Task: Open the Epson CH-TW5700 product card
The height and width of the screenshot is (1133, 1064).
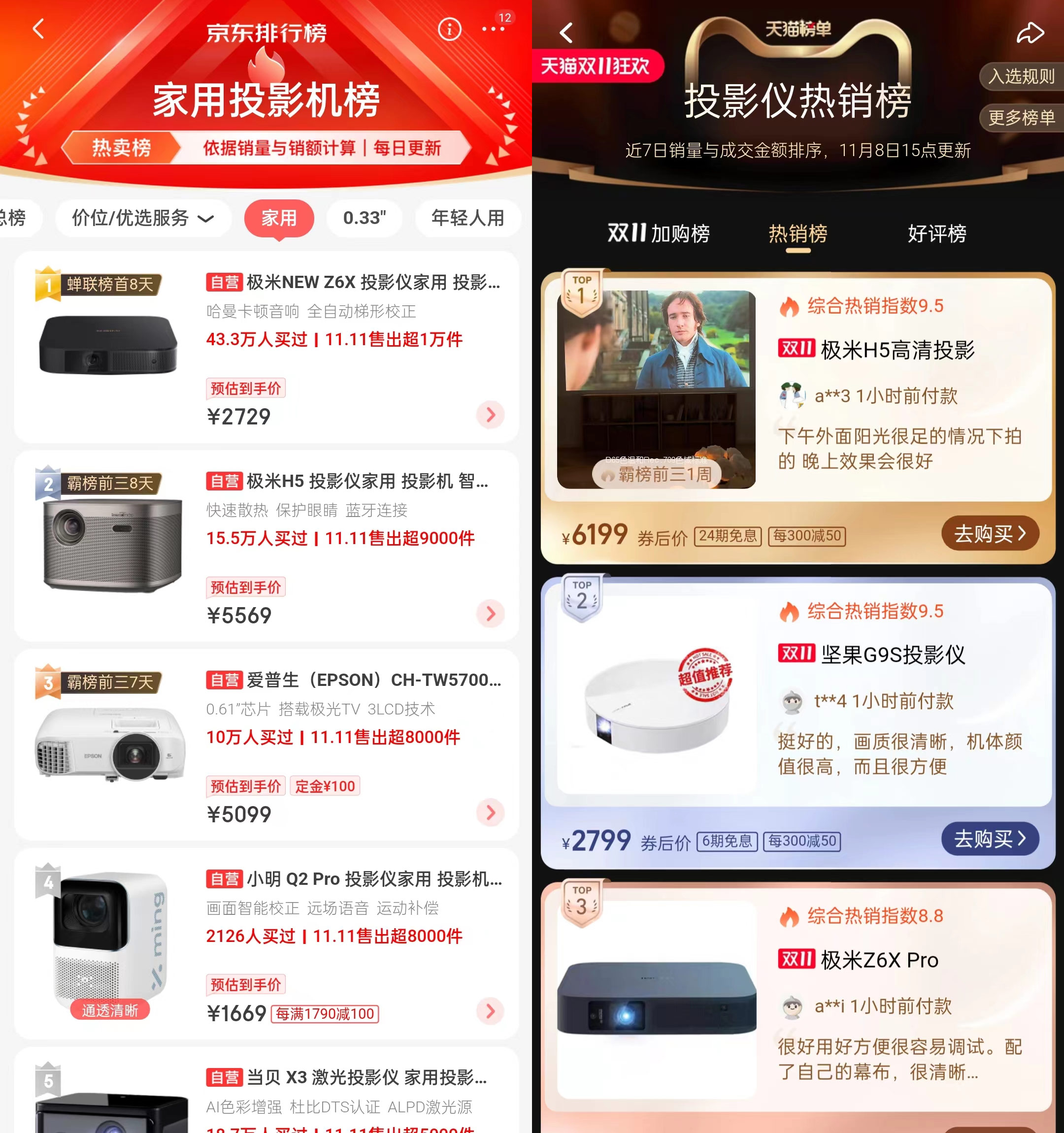Action: point(353,680)
